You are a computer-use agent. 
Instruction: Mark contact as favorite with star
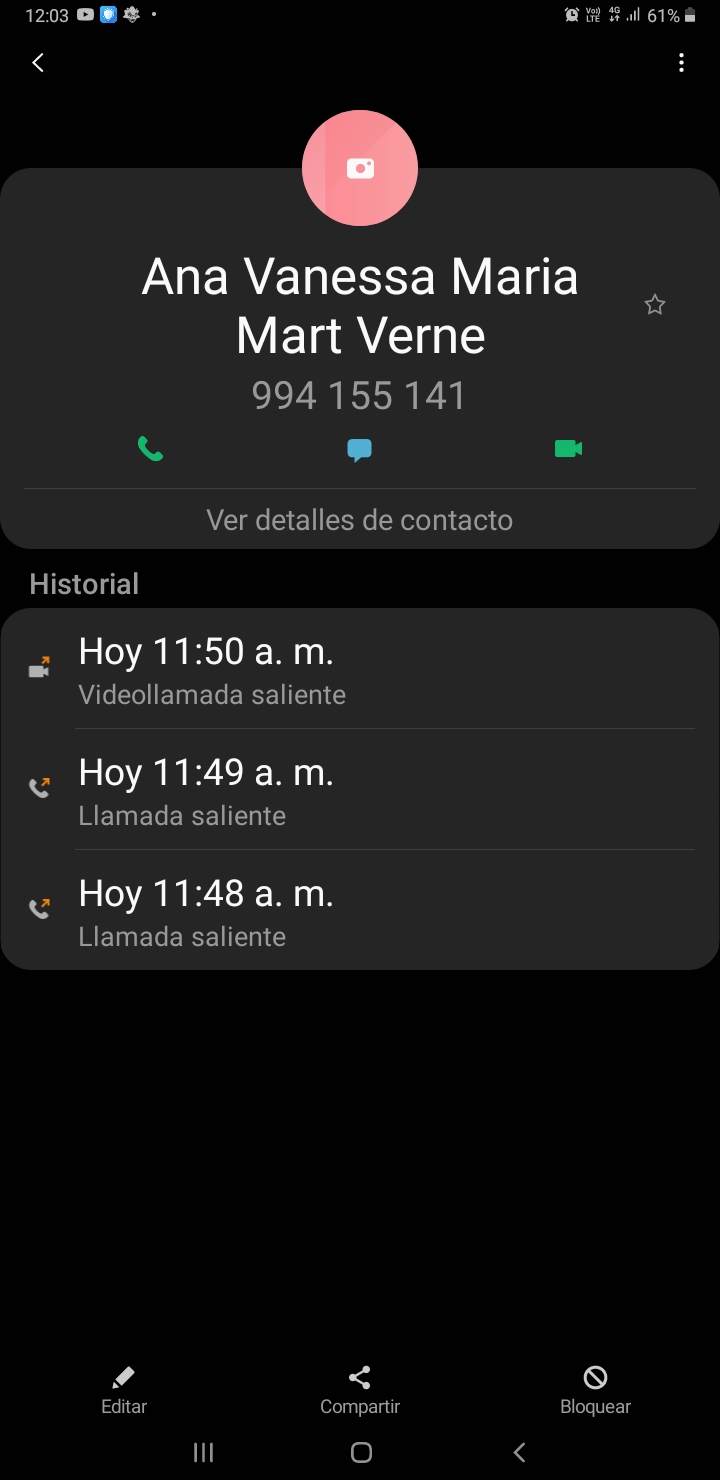click(655, 305)
